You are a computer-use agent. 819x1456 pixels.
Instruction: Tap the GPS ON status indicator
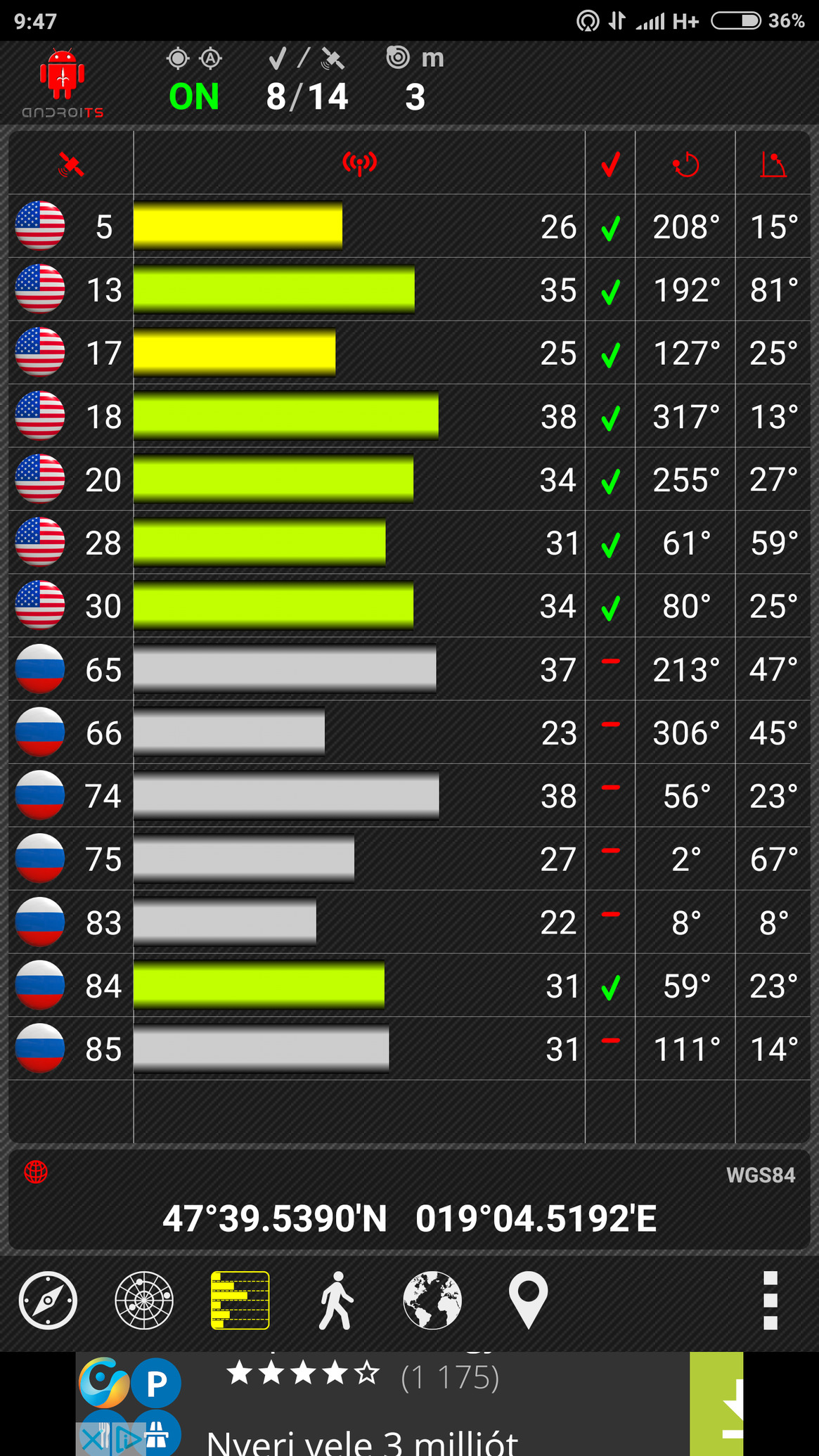194,96
